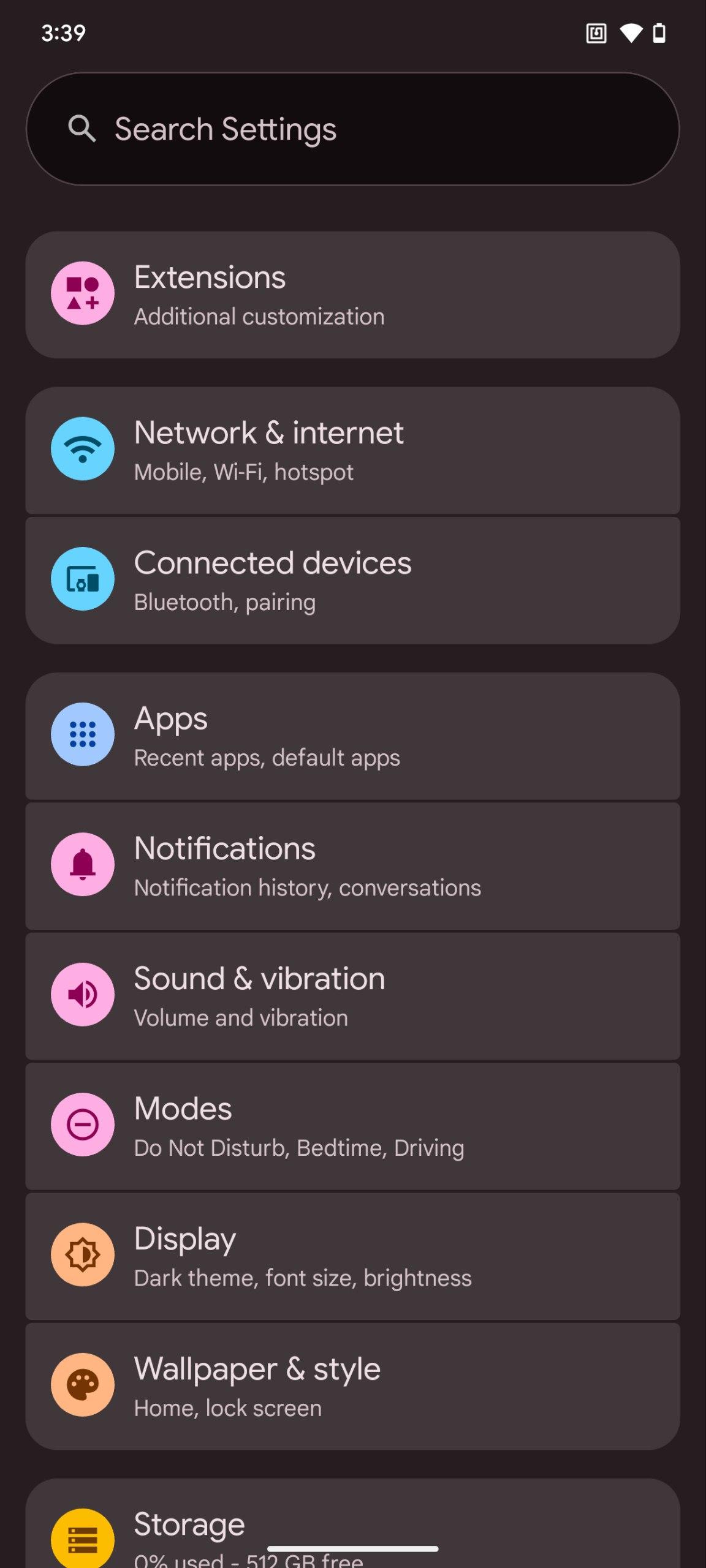
Task: Open Extensions additional customization
Action: tap(352, 295)
